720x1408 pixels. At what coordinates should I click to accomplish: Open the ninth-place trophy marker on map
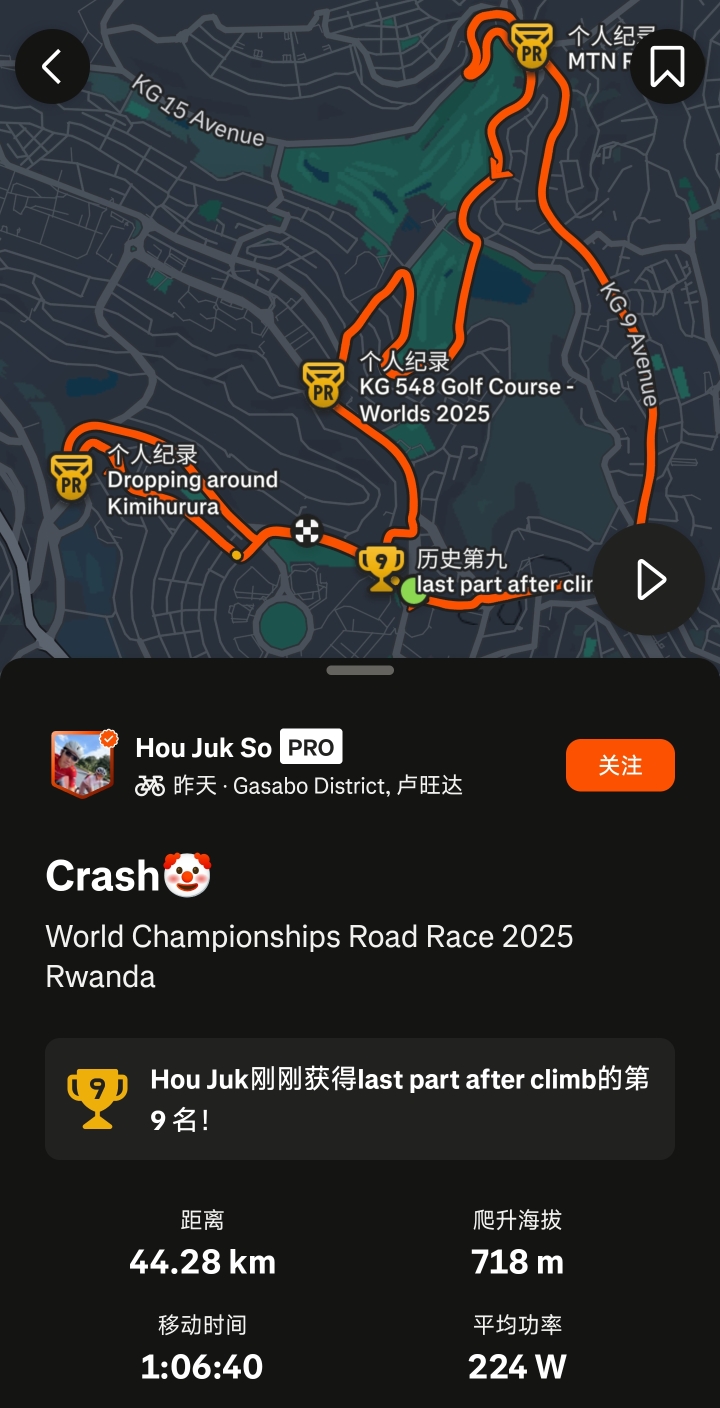380,567
